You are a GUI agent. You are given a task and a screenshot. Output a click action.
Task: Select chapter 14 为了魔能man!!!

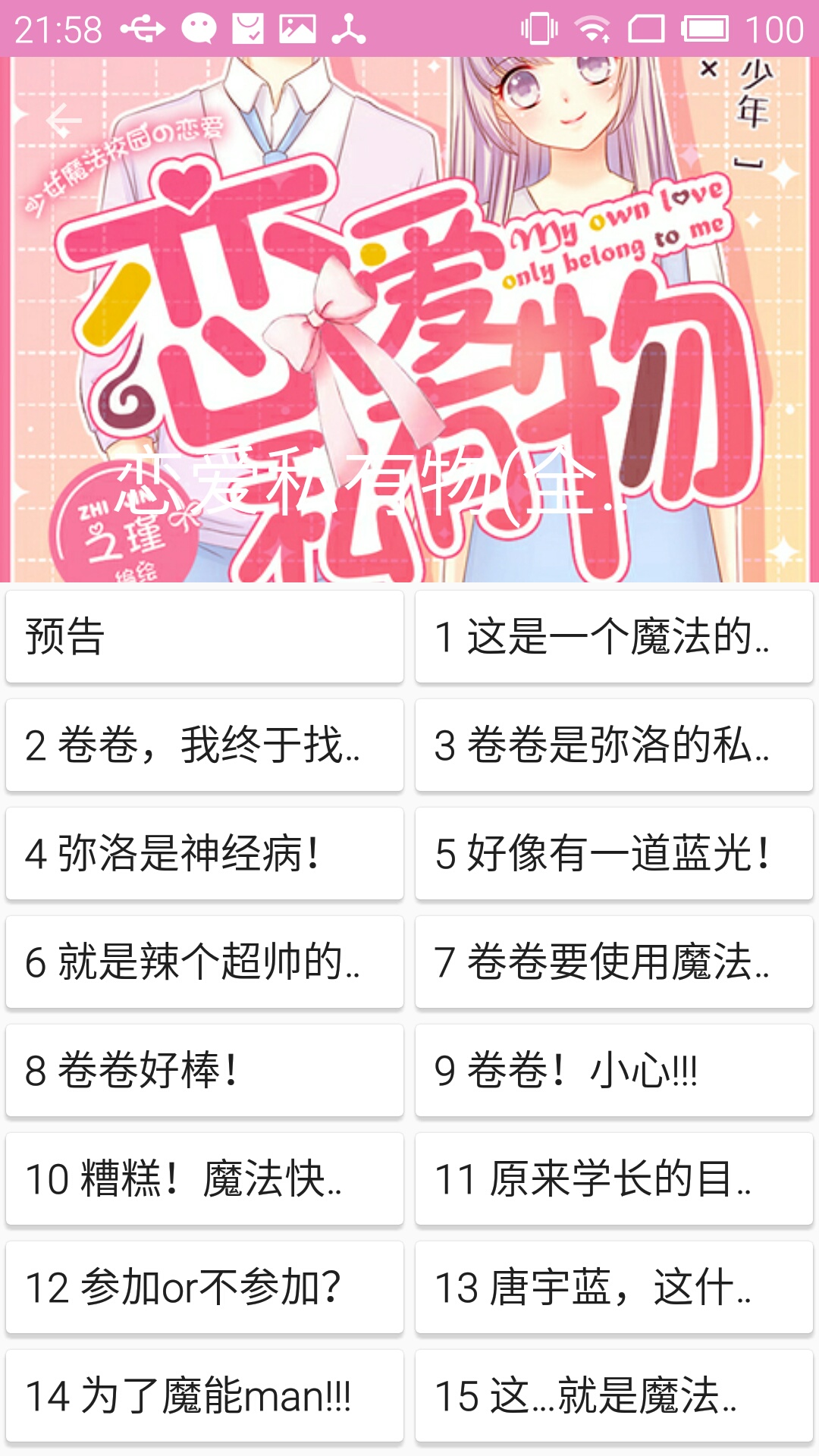[x=205, y=1395]
